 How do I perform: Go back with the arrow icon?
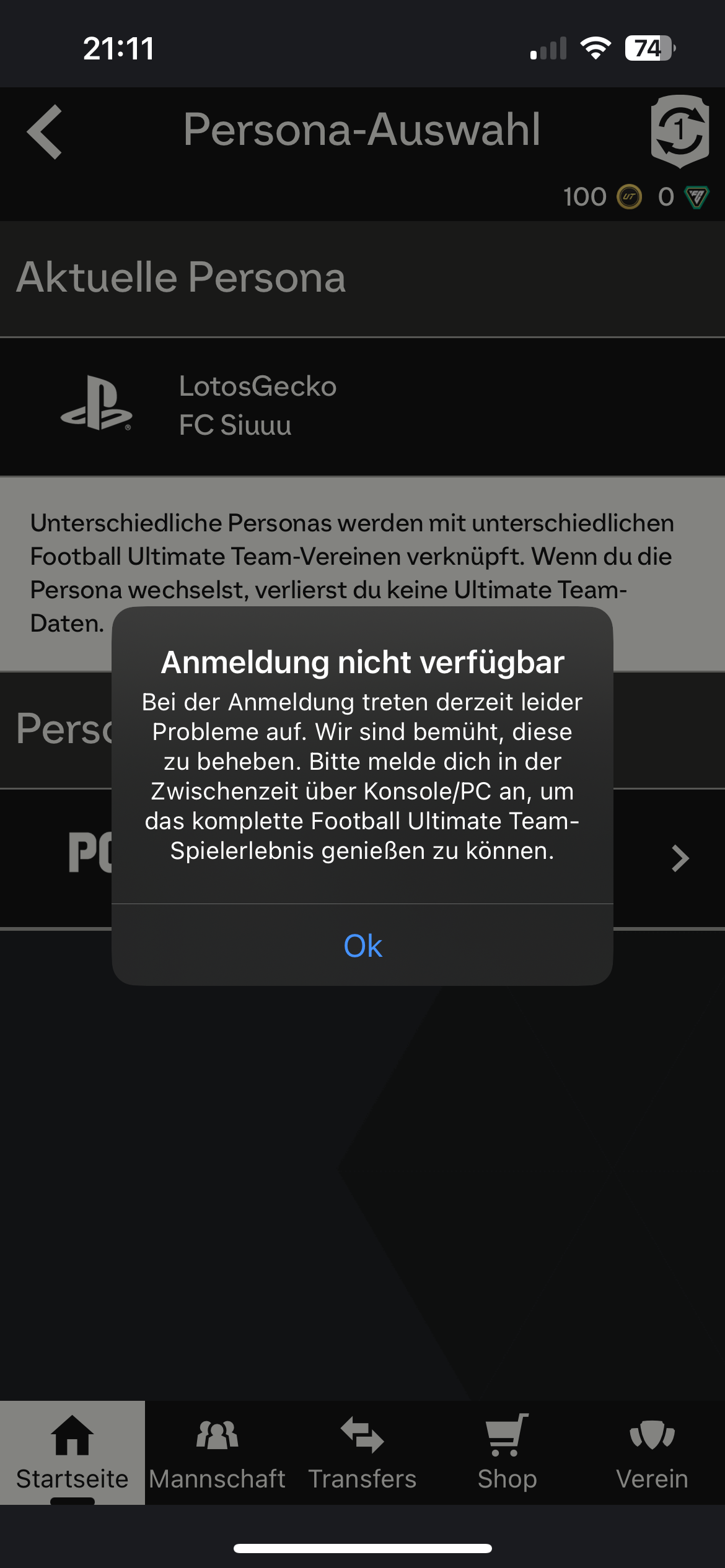click(45, 131)
